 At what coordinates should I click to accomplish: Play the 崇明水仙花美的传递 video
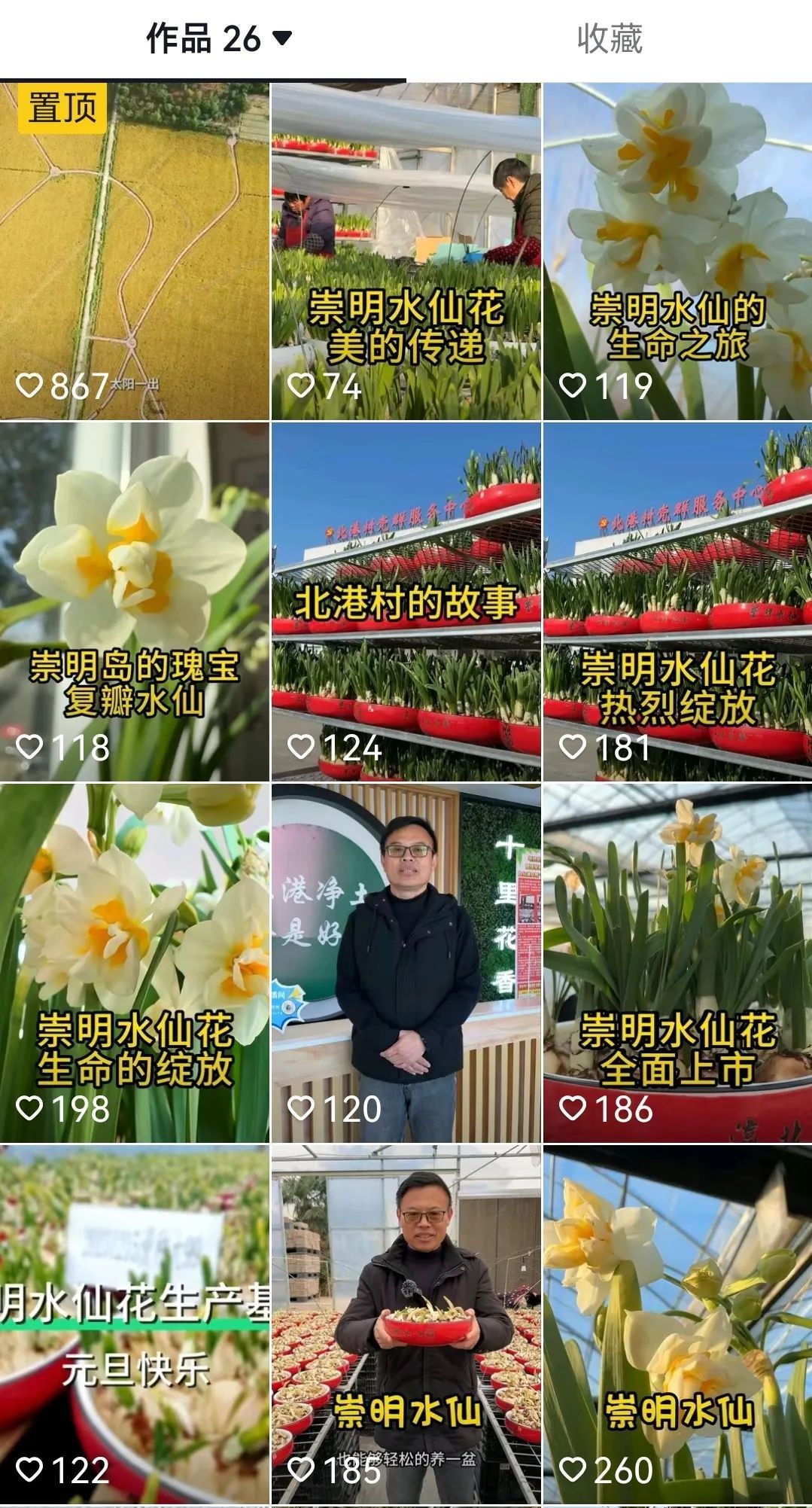point(406,251)
